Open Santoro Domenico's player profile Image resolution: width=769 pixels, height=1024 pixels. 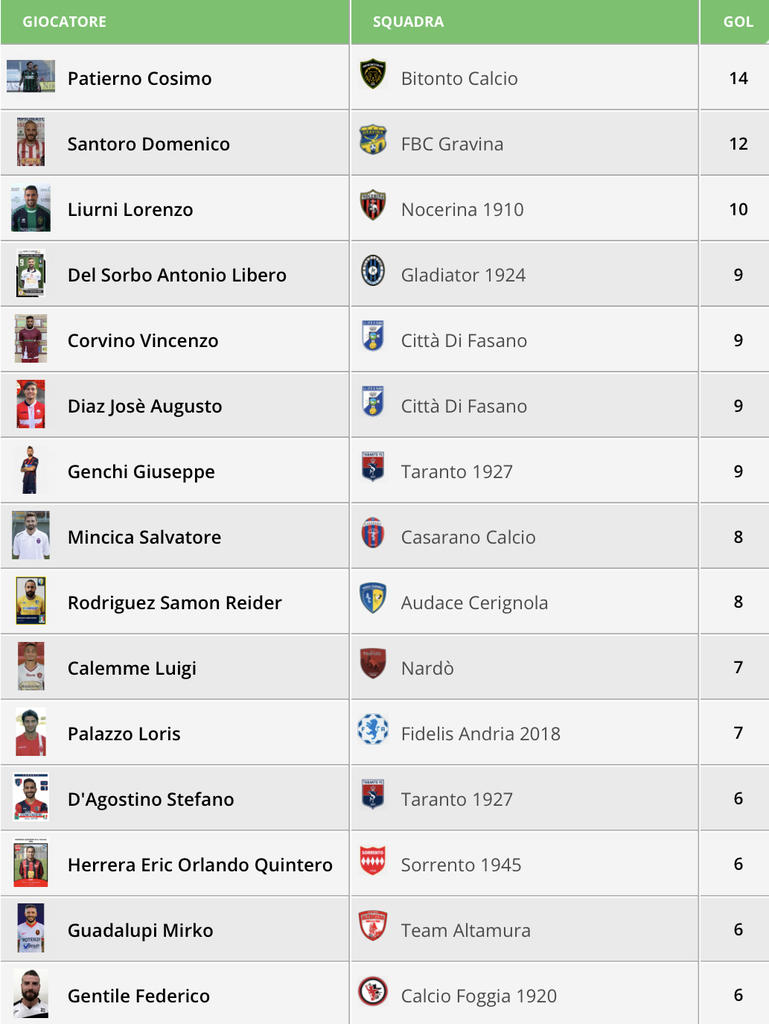(148, 144)
